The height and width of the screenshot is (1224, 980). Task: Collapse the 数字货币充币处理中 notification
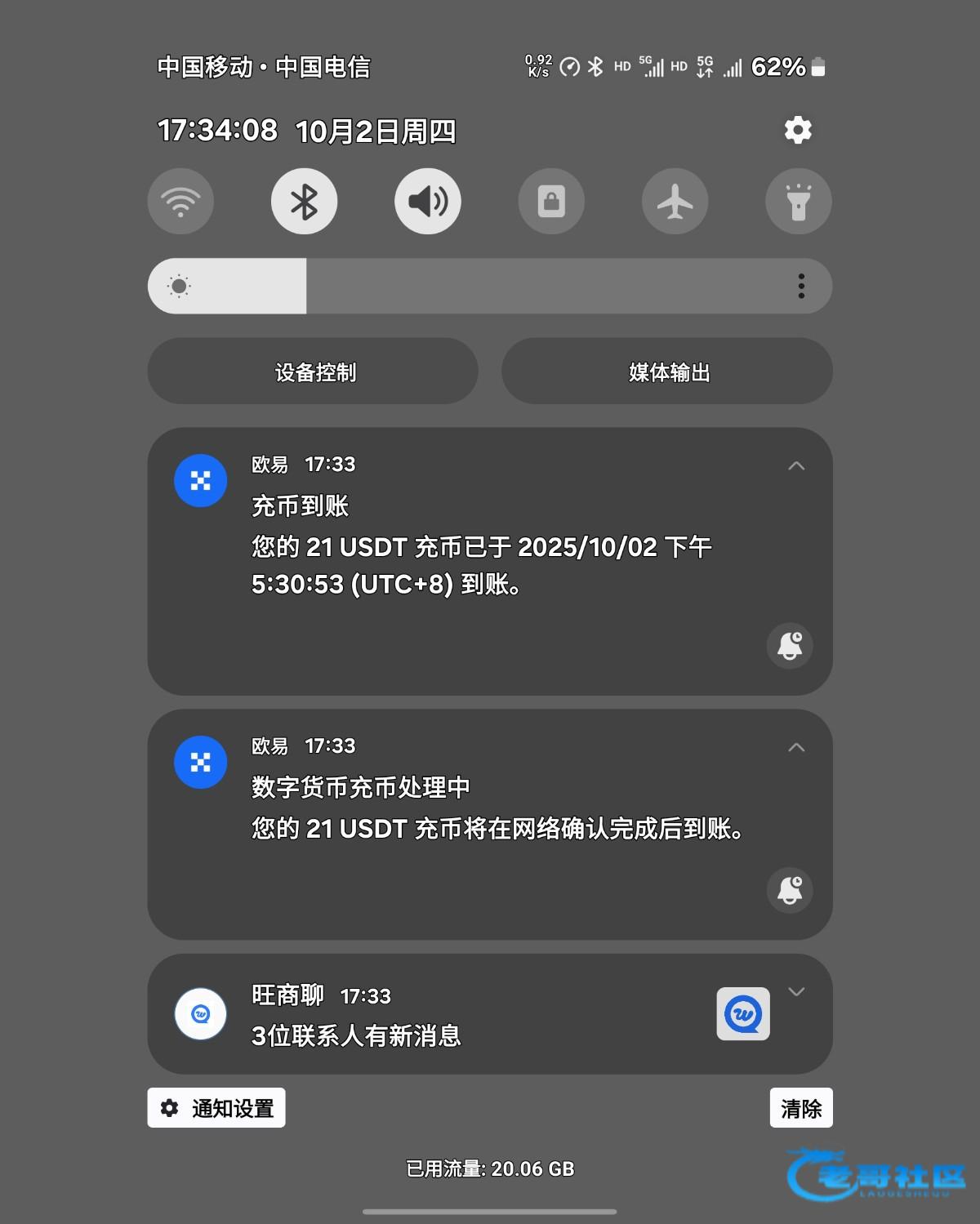(796, 748)
